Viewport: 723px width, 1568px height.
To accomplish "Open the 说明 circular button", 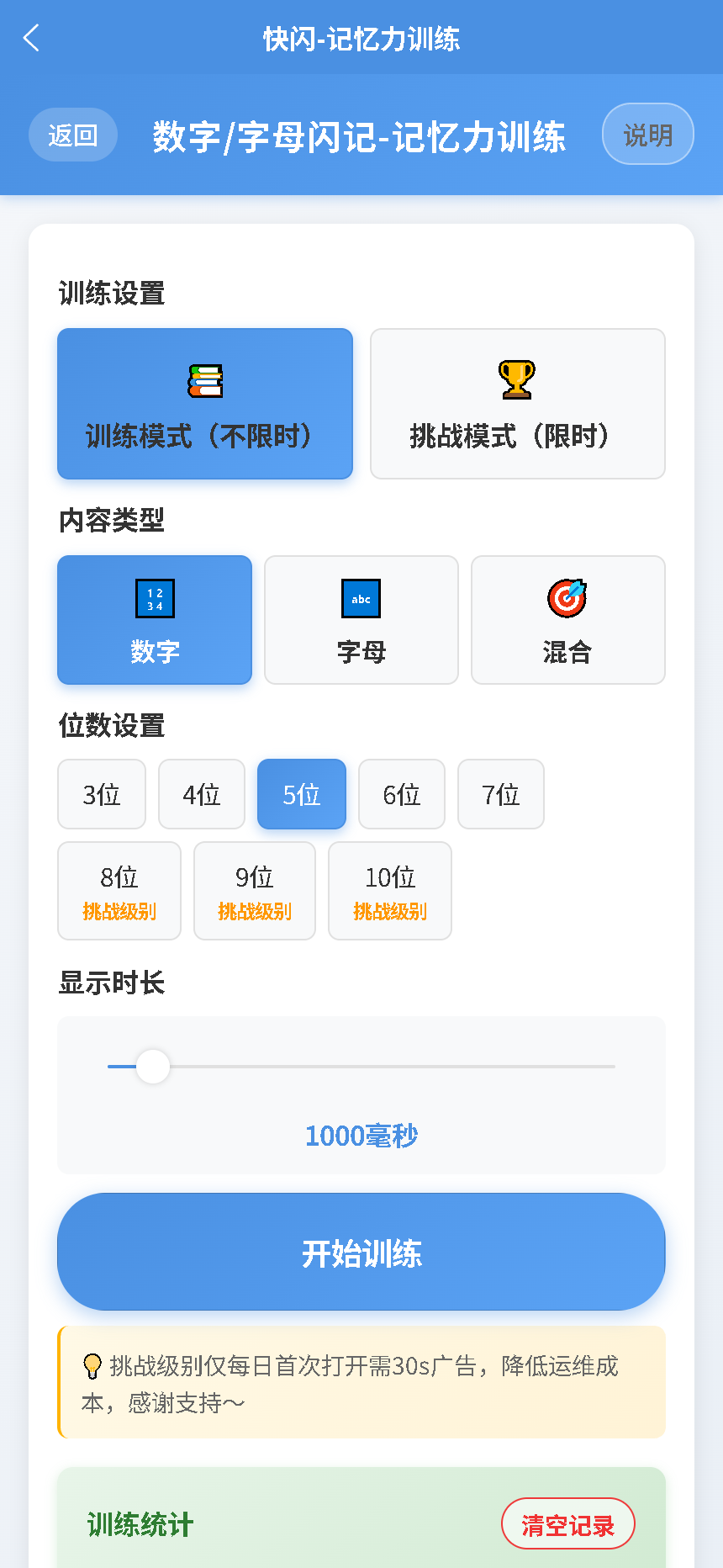I will (647, 133).
